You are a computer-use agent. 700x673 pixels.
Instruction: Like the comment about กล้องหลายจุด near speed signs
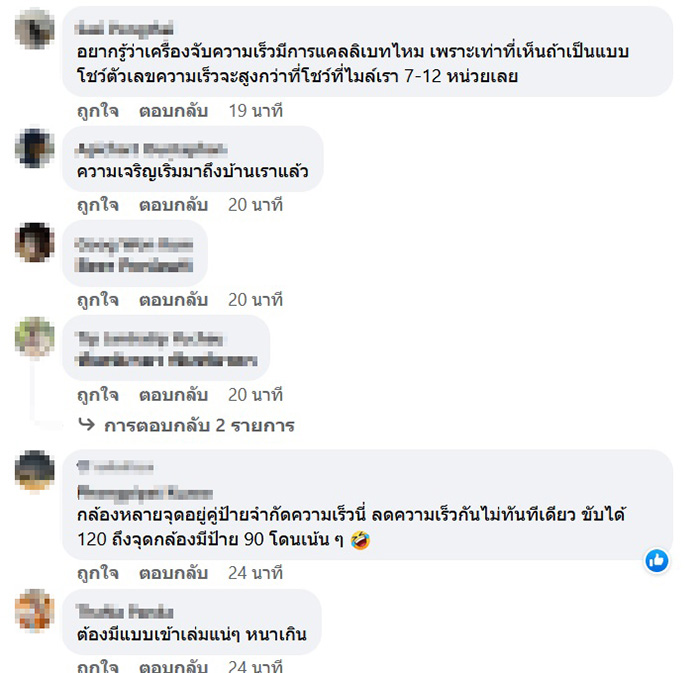97,573
